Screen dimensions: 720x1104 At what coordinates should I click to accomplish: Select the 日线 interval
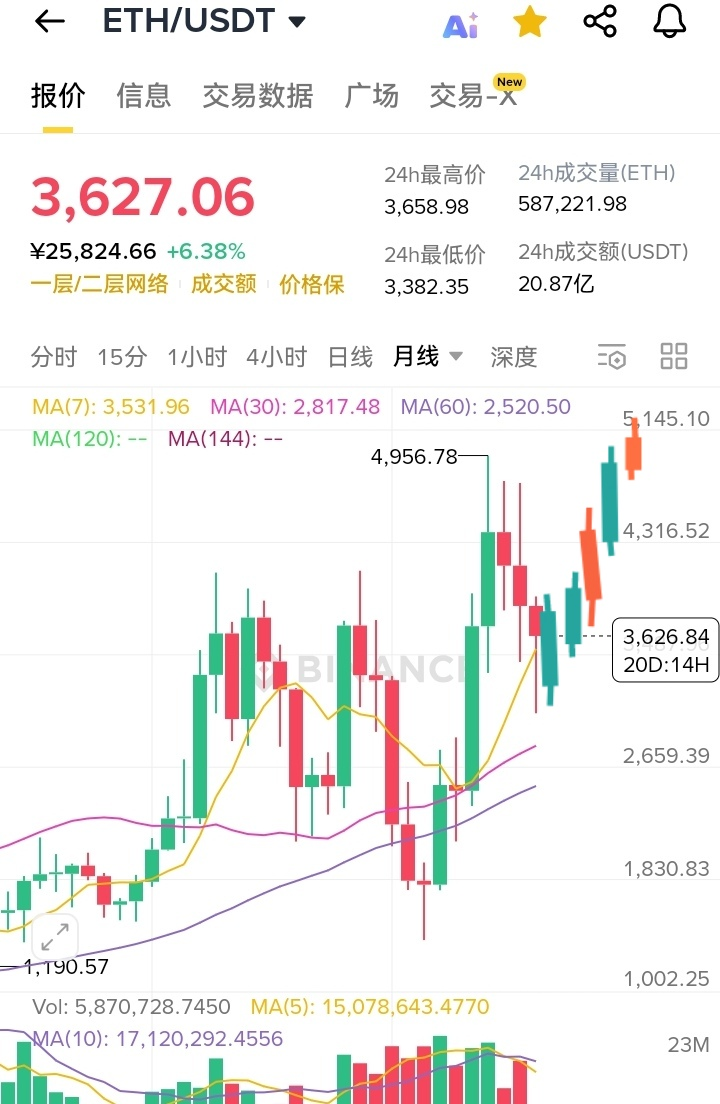tap(350, 357)
